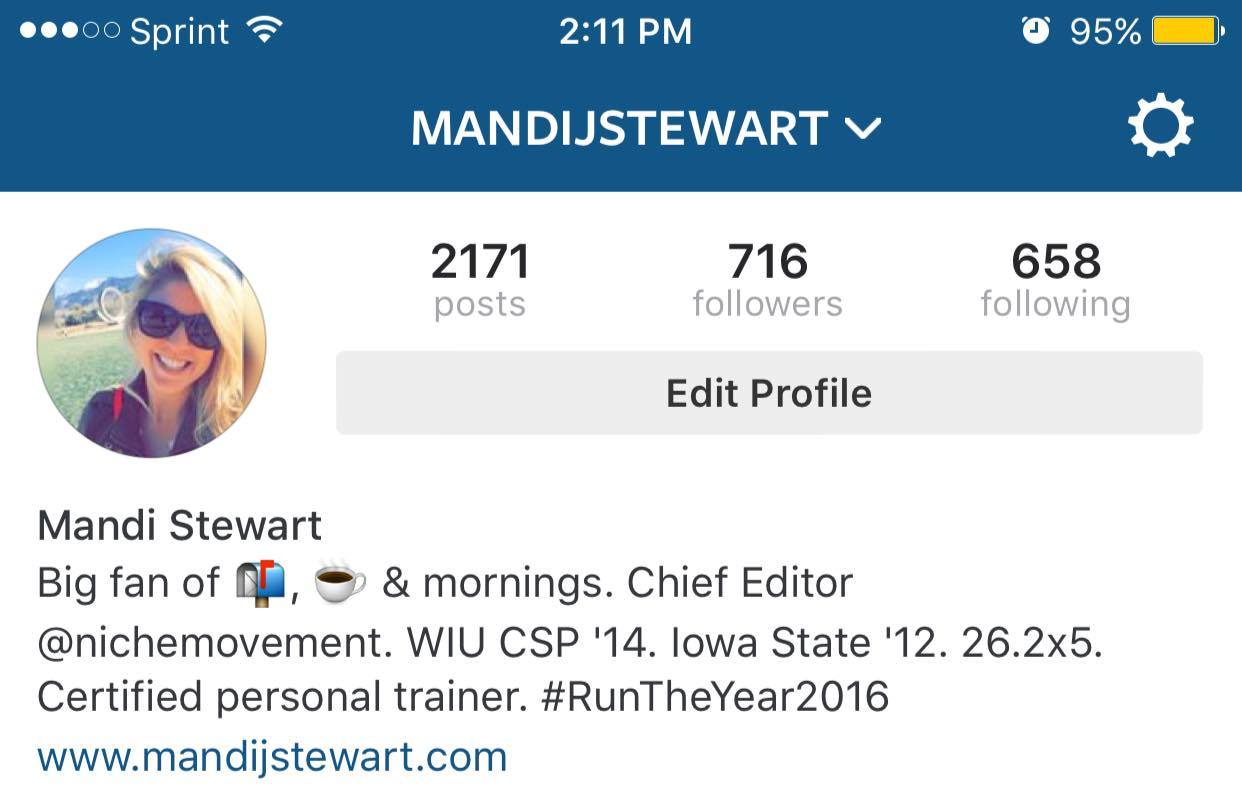Open the www.mandijstewart.com link

pyautogui.click(x=272, y=756)
